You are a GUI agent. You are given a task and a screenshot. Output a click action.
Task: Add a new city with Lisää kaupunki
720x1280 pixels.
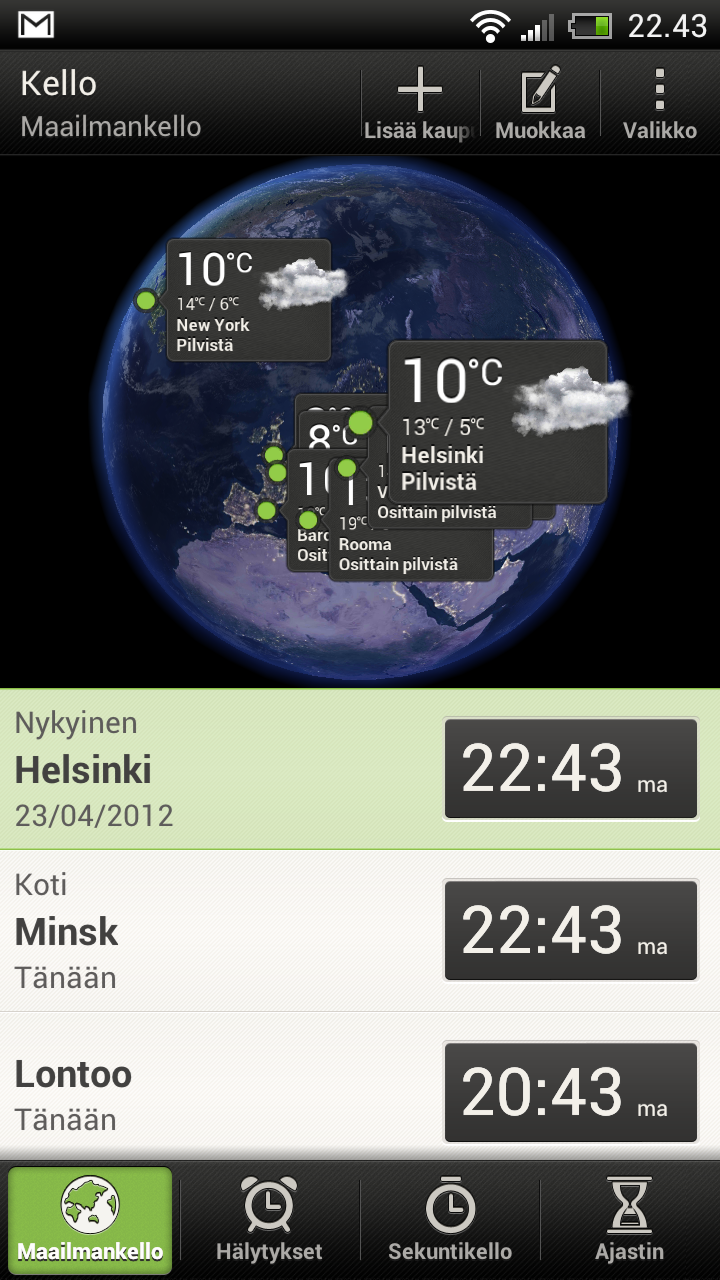[419, 104]
